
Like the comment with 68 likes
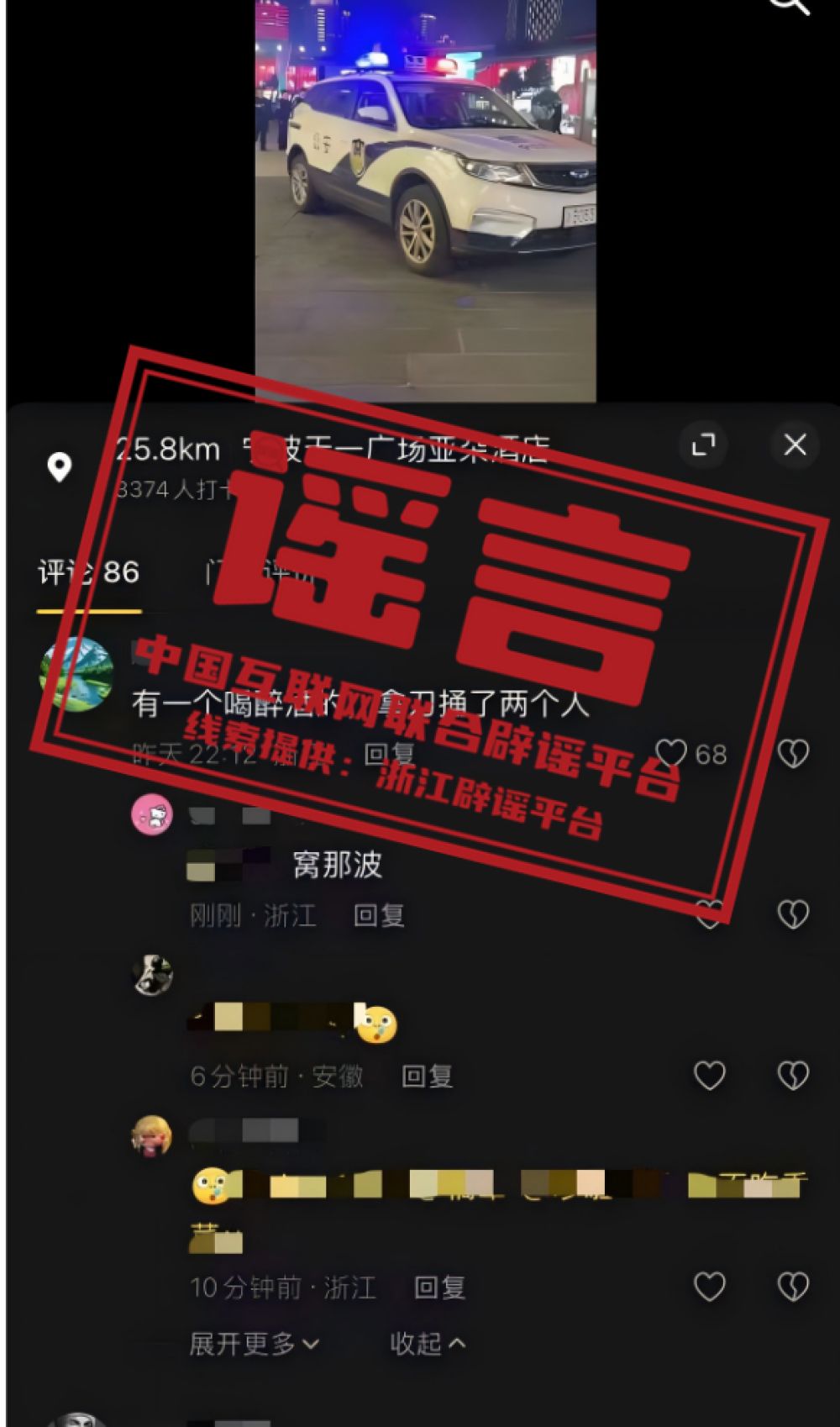pyautogui.click(x=672, y=754)
